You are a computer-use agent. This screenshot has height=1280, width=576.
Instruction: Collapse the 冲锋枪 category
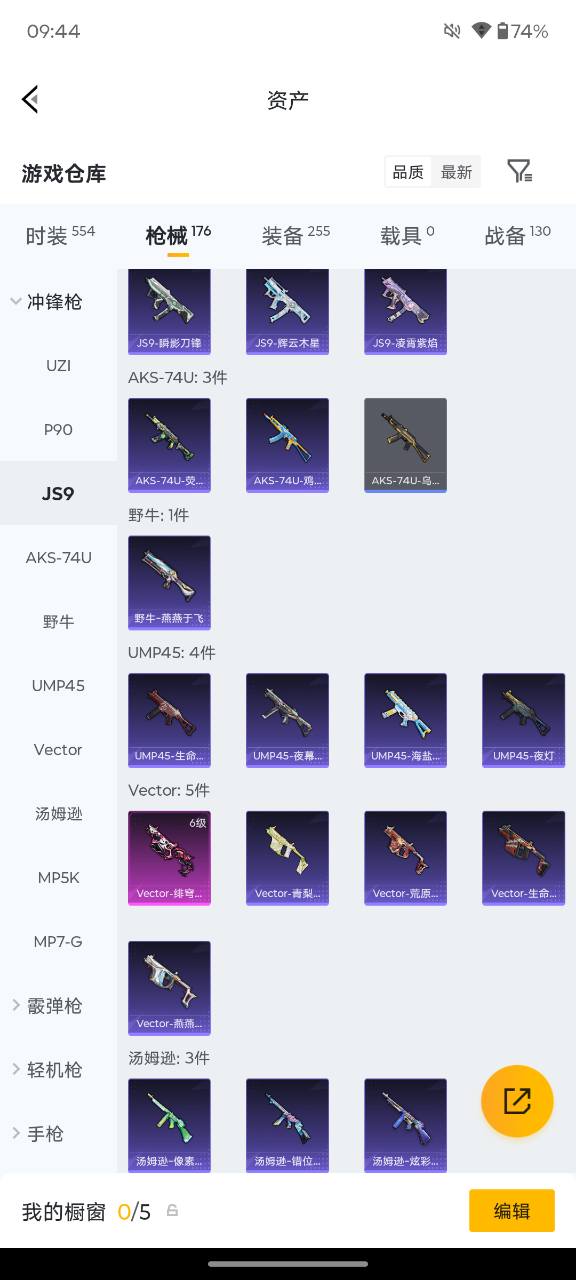click(47, 301)
